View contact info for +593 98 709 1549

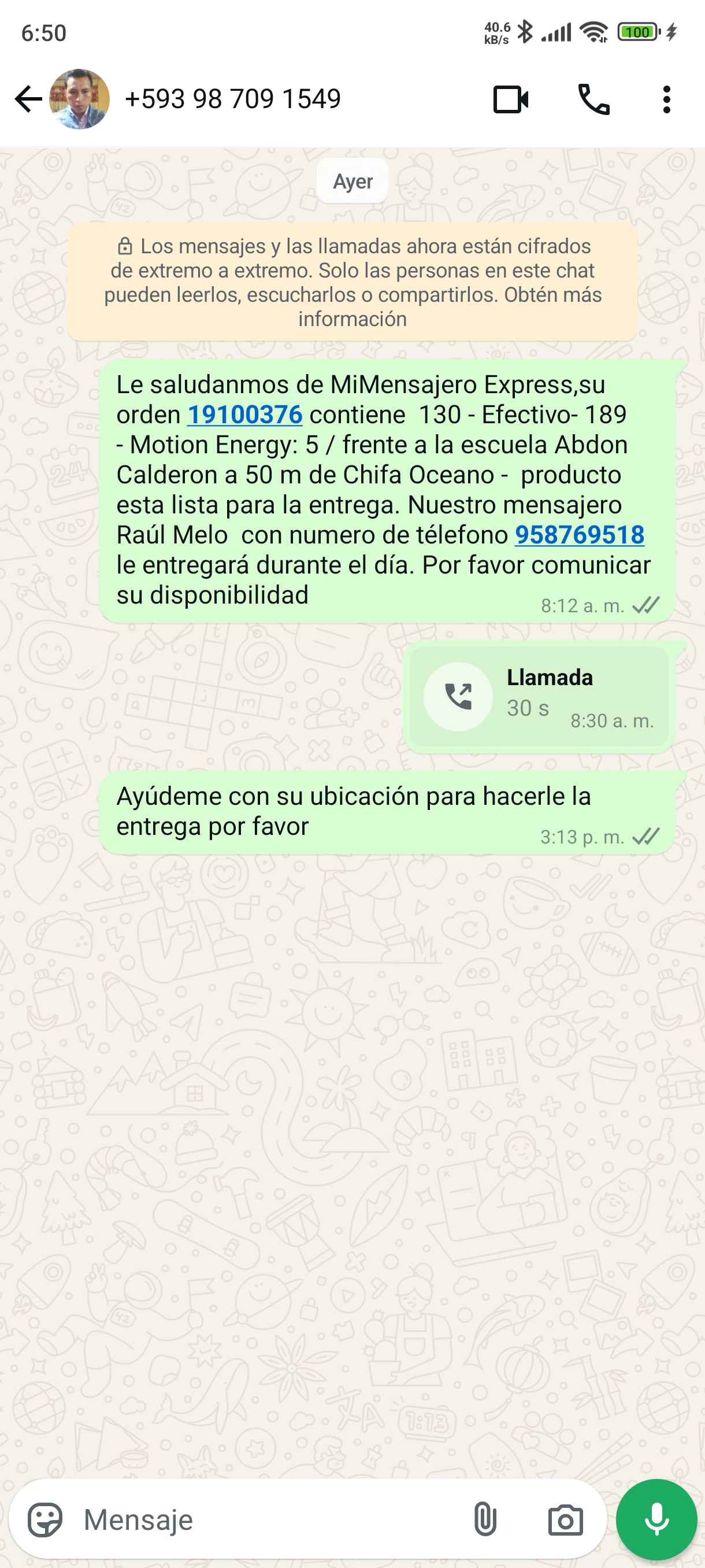coord(232,99)
